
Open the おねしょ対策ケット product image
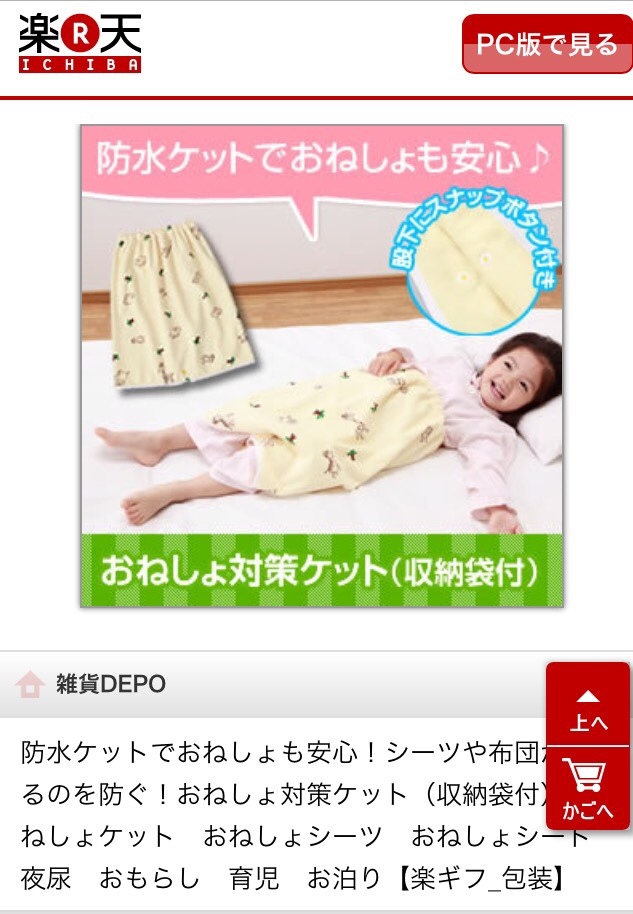[x=321, y=366]
